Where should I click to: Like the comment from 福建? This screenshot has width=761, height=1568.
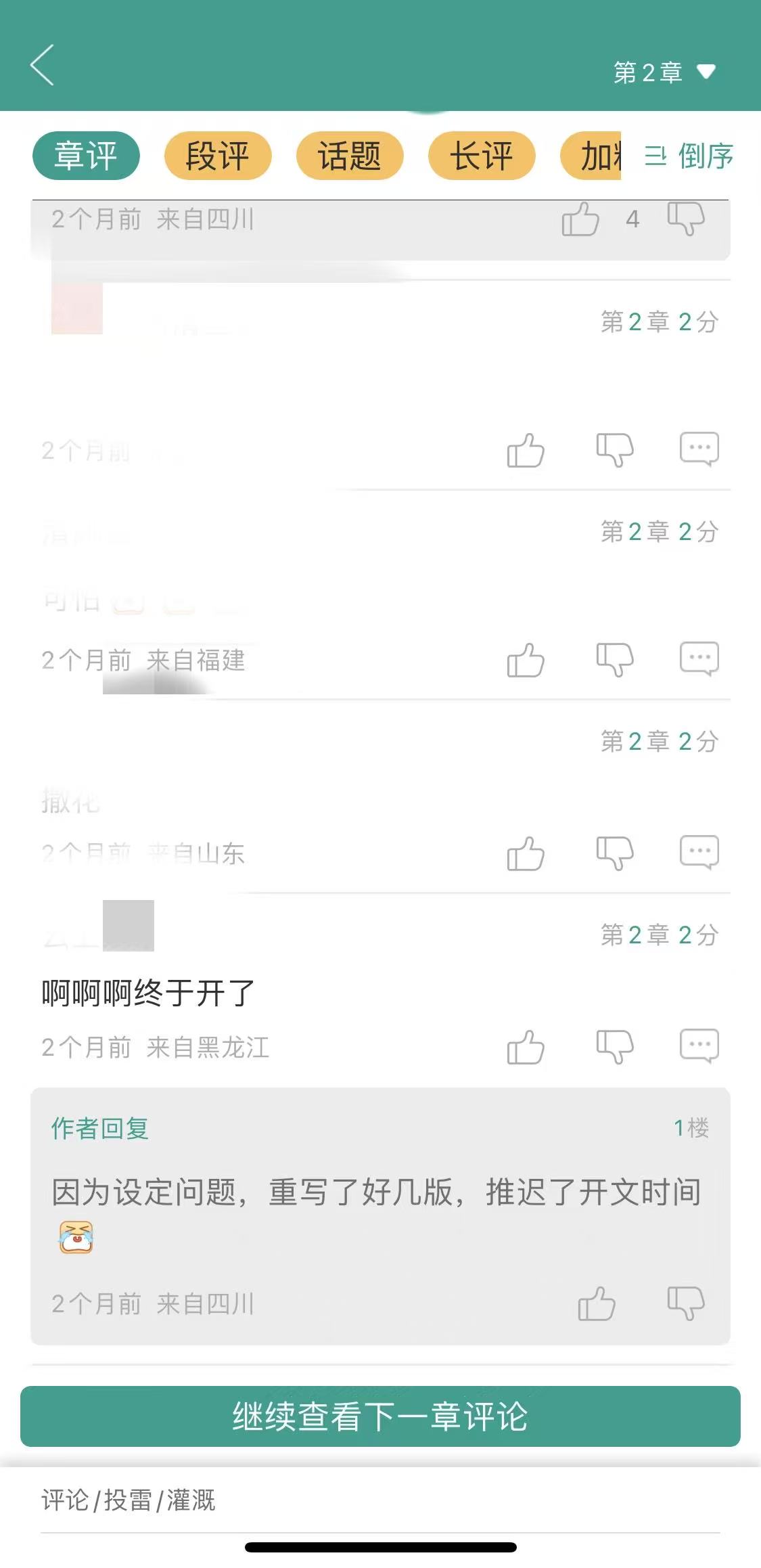point(526,660)
